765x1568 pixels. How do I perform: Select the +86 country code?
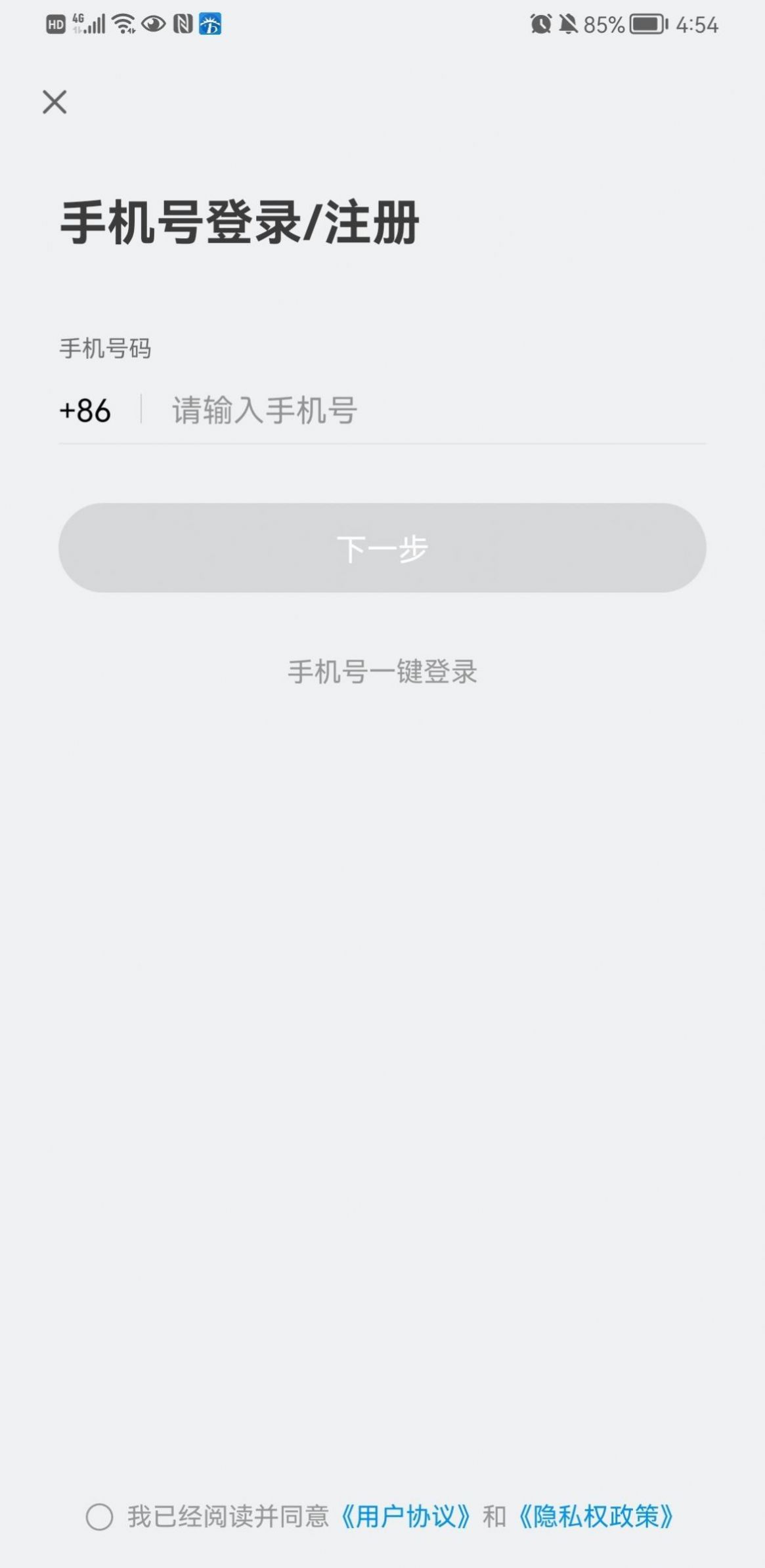(85, 411)
